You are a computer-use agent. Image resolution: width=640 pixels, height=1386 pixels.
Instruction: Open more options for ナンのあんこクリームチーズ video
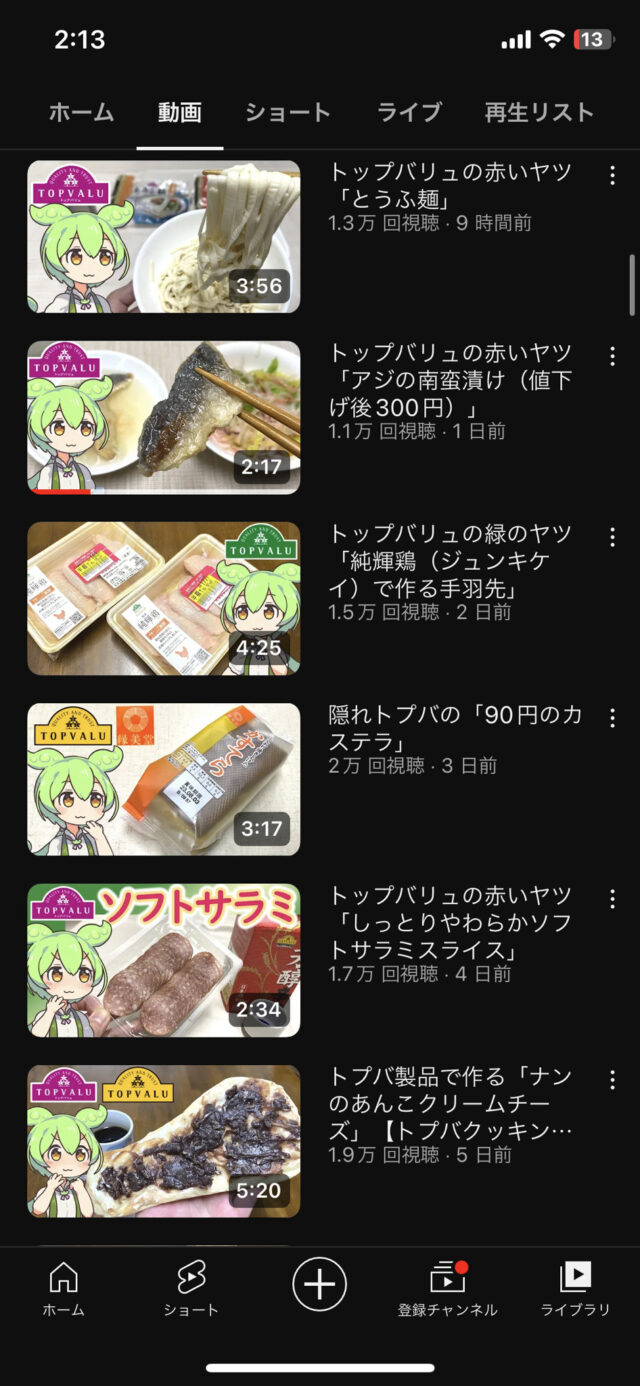click(612, 1080)
